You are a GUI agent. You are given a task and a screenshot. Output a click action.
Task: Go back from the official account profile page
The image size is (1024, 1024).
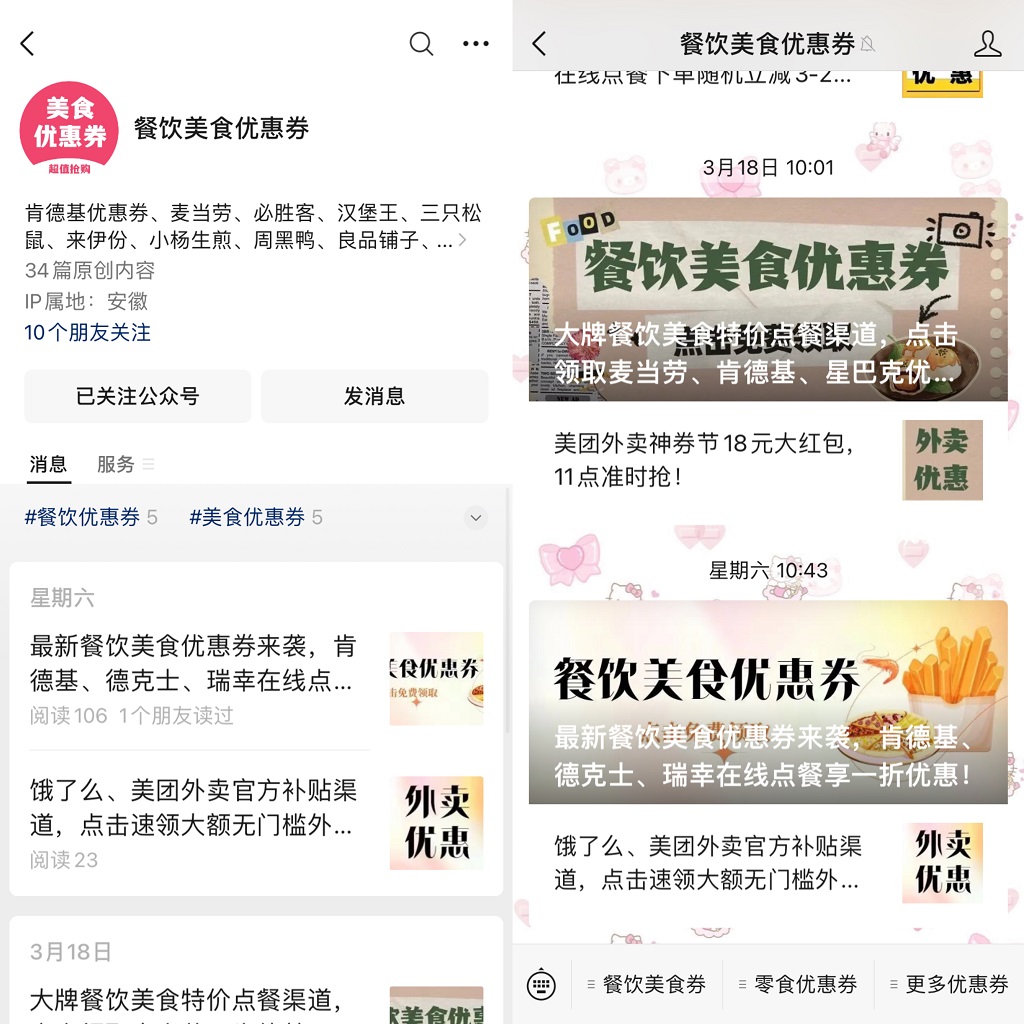coord(28,44)
